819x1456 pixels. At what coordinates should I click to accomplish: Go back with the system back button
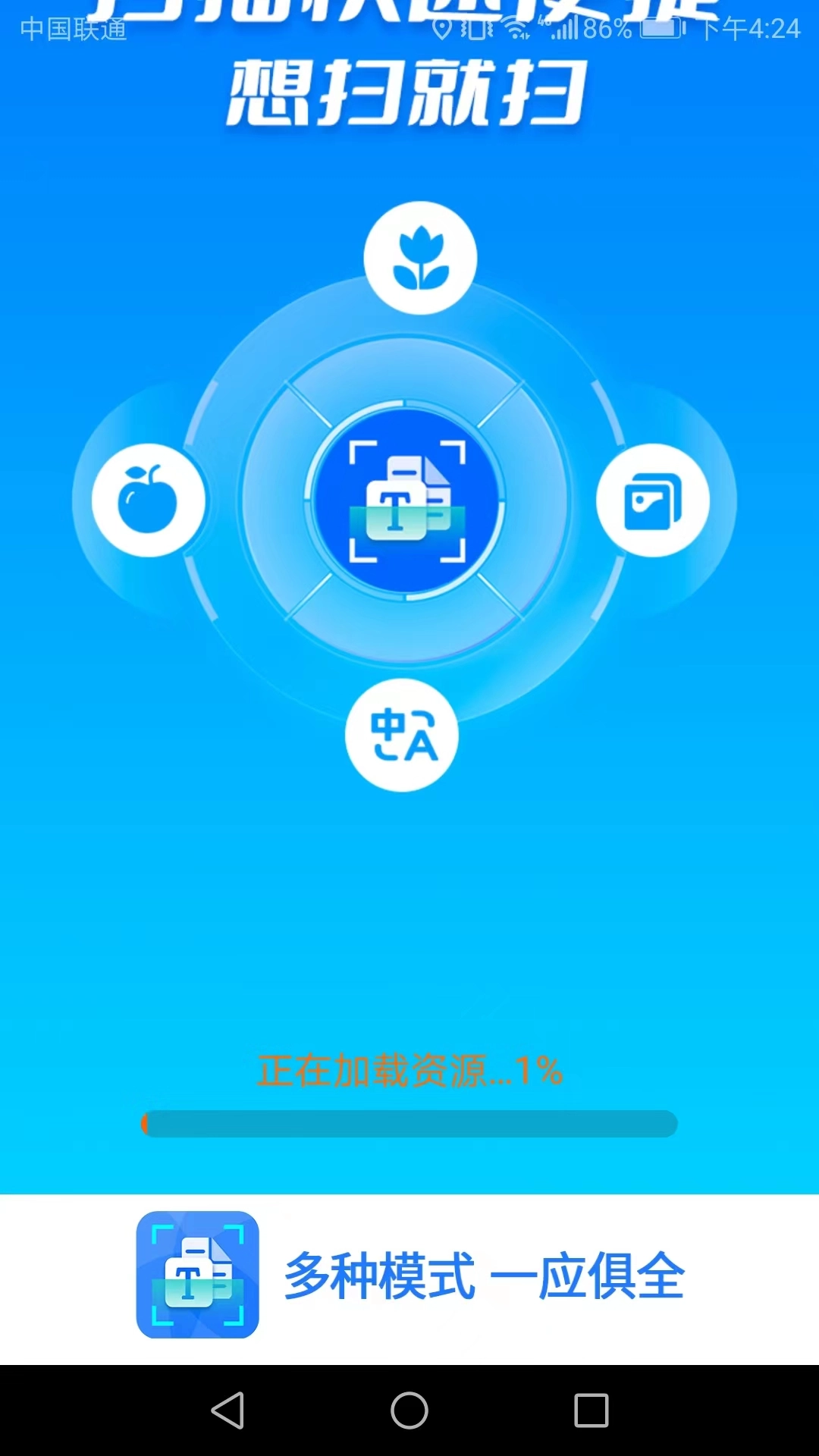[x=227, y=1410]
